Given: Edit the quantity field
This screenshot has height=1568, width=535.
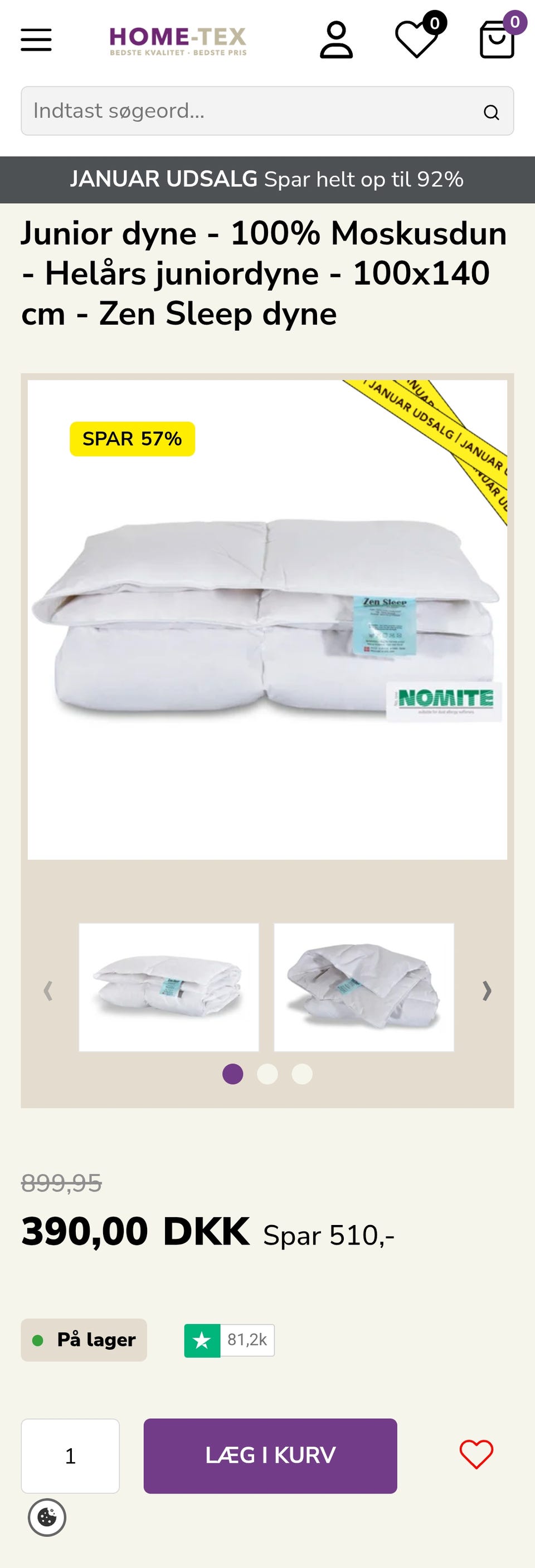Looking at the screenshot, I should tap(70, 1456).
